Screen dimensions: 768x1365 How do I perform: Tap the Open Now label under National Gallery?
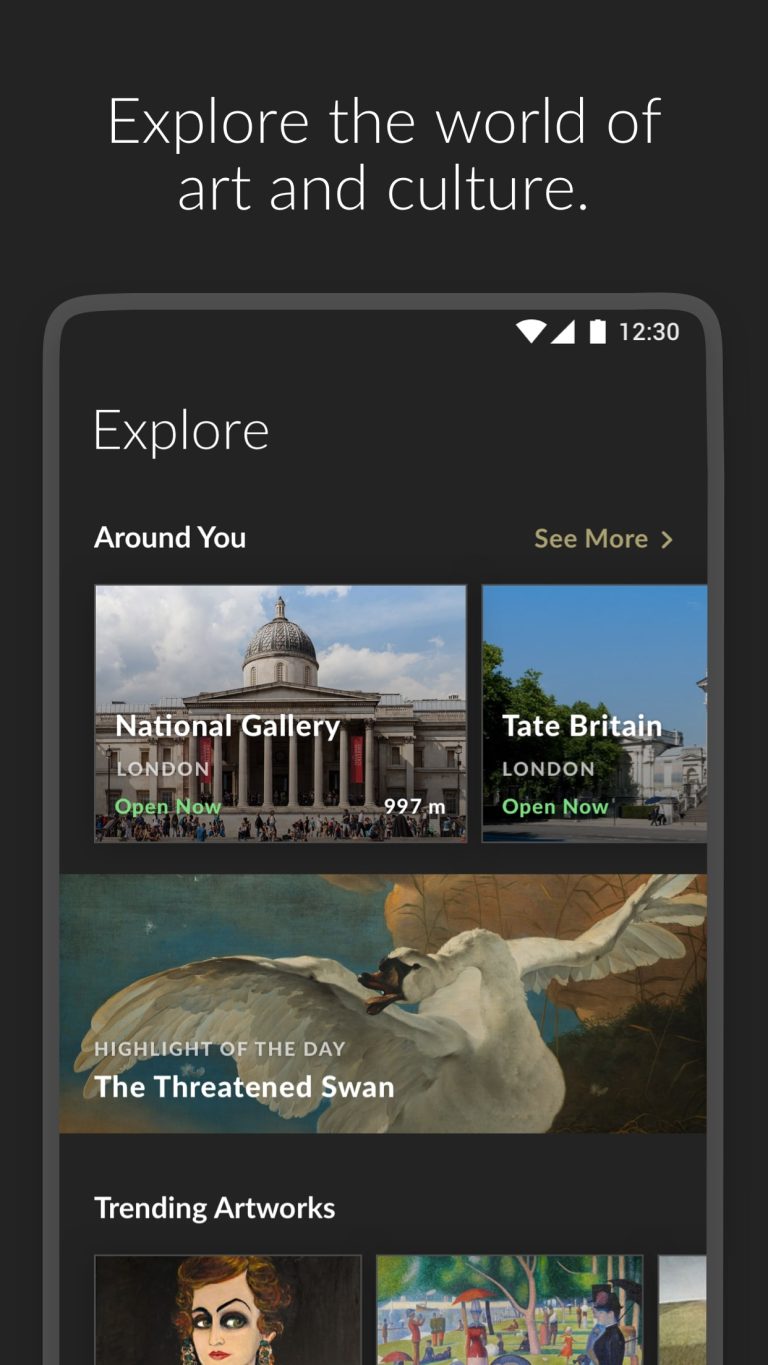167,806
